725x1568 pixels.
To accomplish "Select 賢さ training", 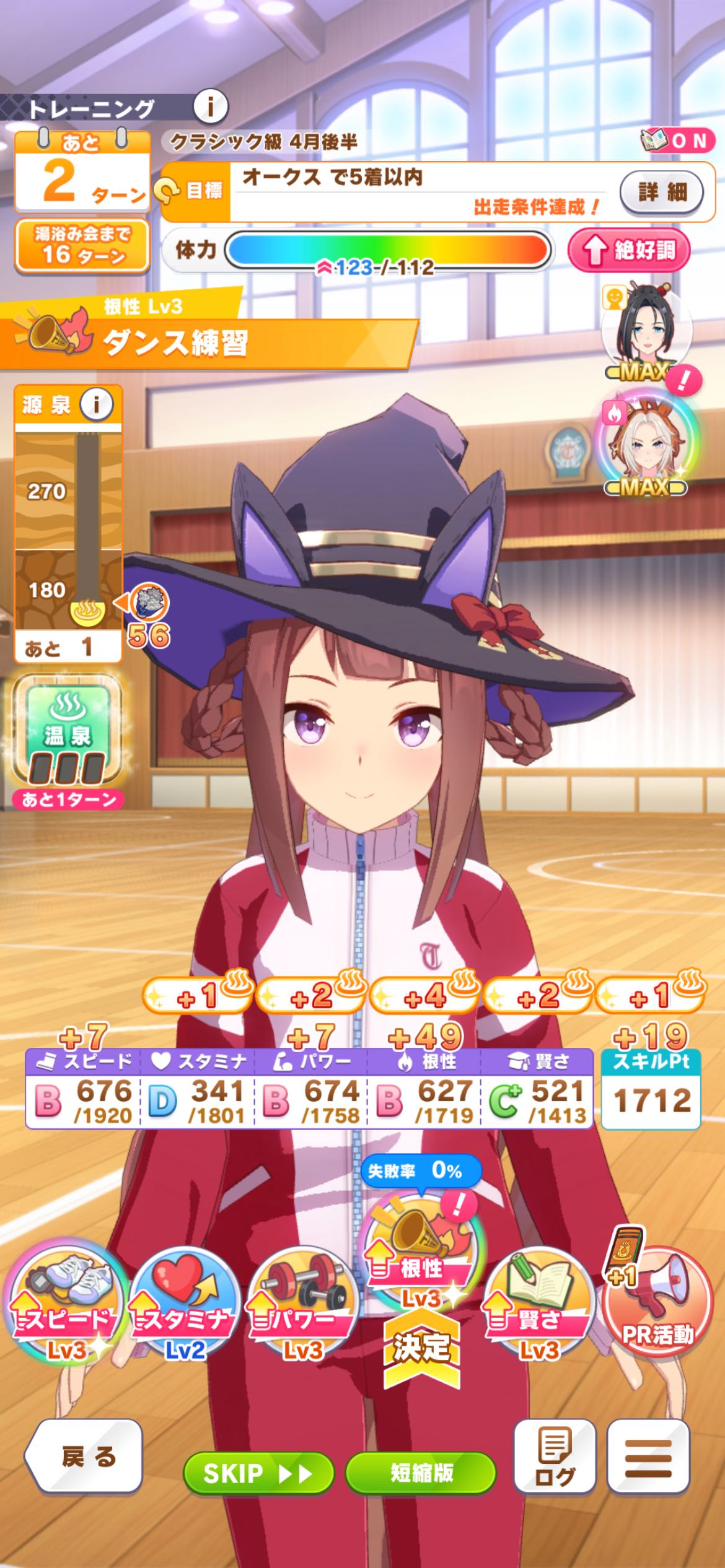I will 539,1300.
